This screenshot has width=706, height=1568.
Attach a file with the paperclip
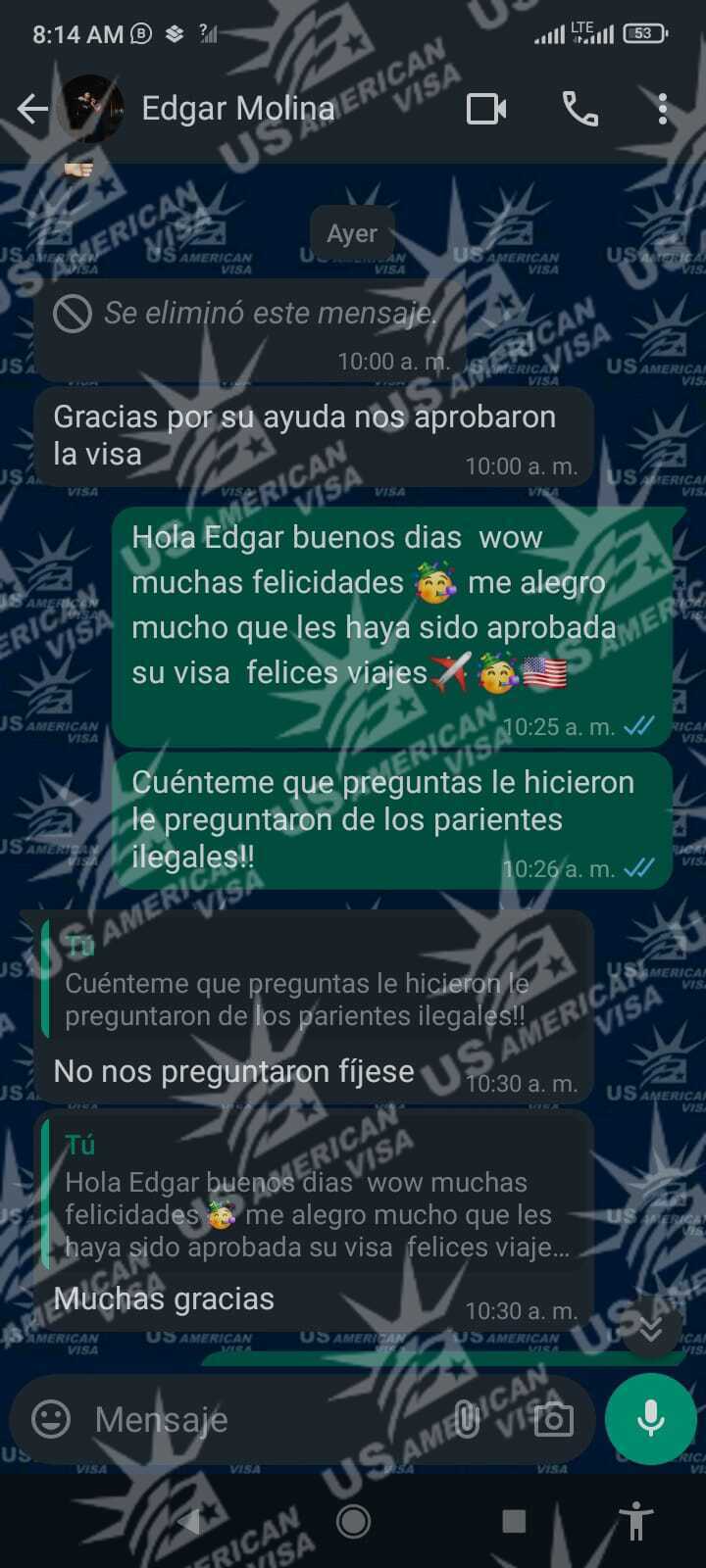point(467,1419)
